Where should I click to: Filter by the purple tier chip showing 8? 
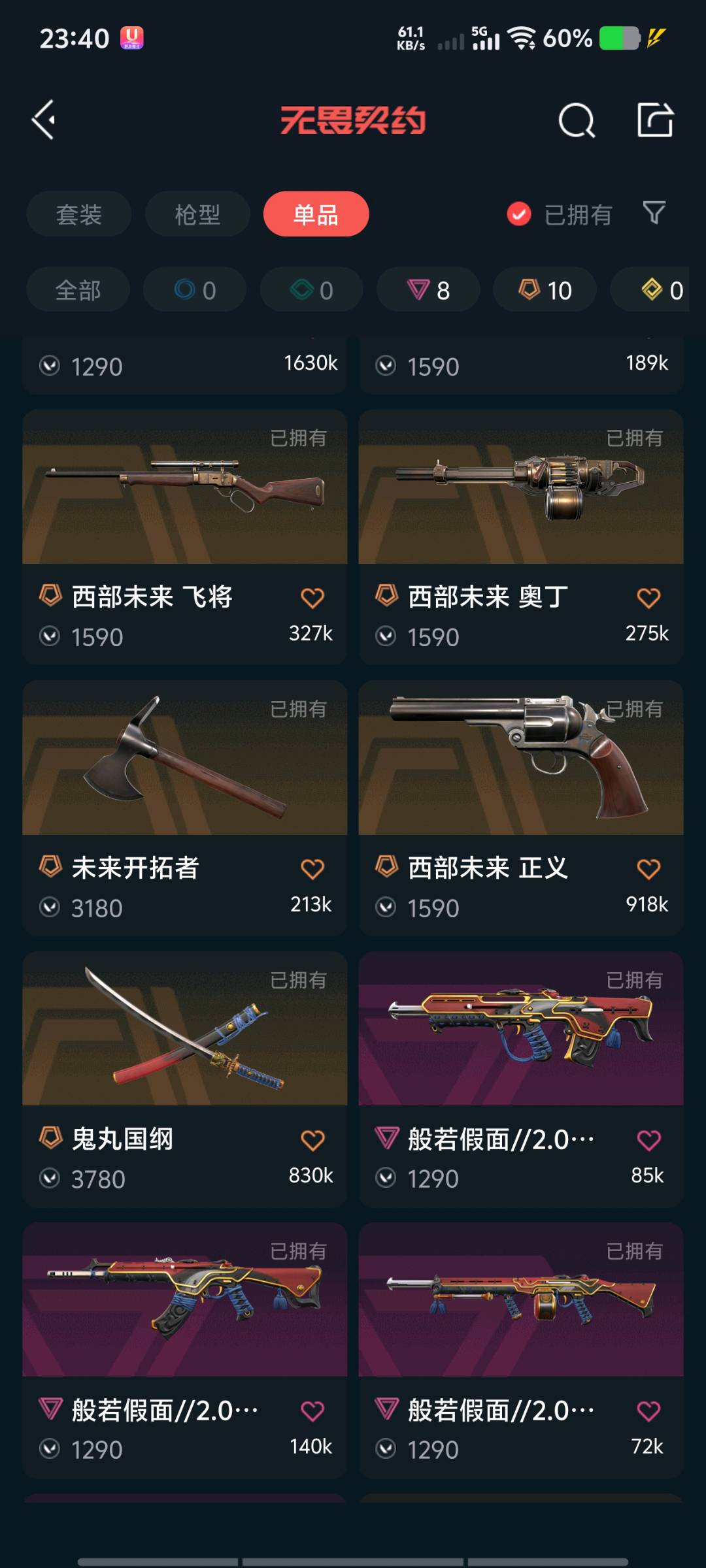[428, 290]
